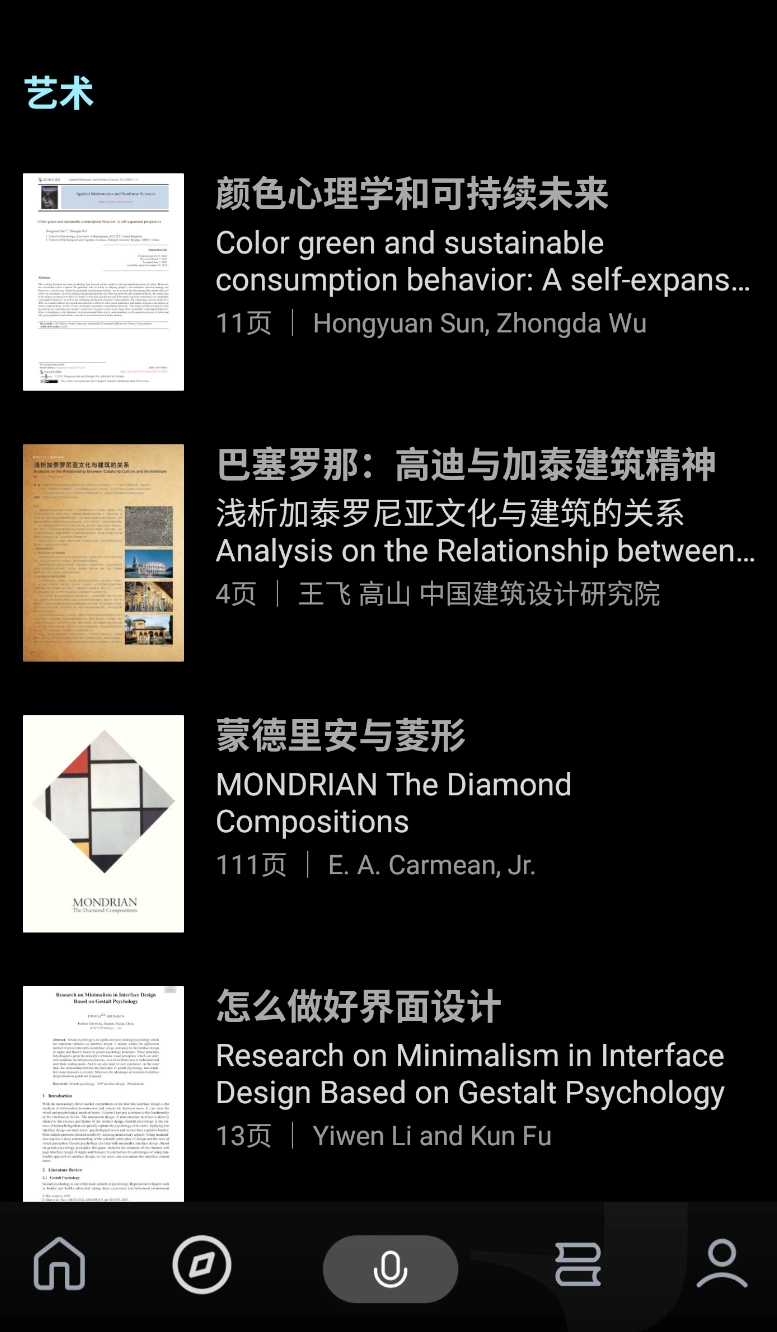Open the color psychology paper thumbnail
This screenshot has width=777, height=1332.
click(x=103, y=281)
